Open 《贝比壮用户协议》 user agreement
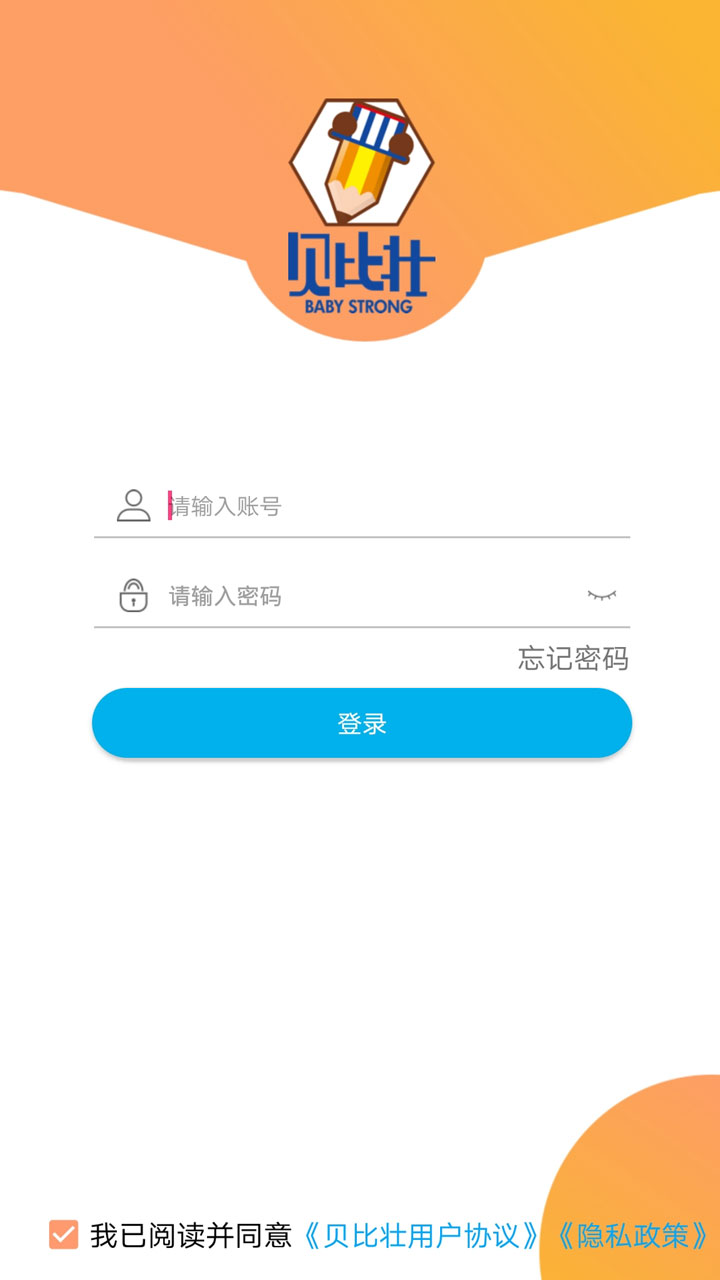 pyautogui.click(x=422, y=1235)
